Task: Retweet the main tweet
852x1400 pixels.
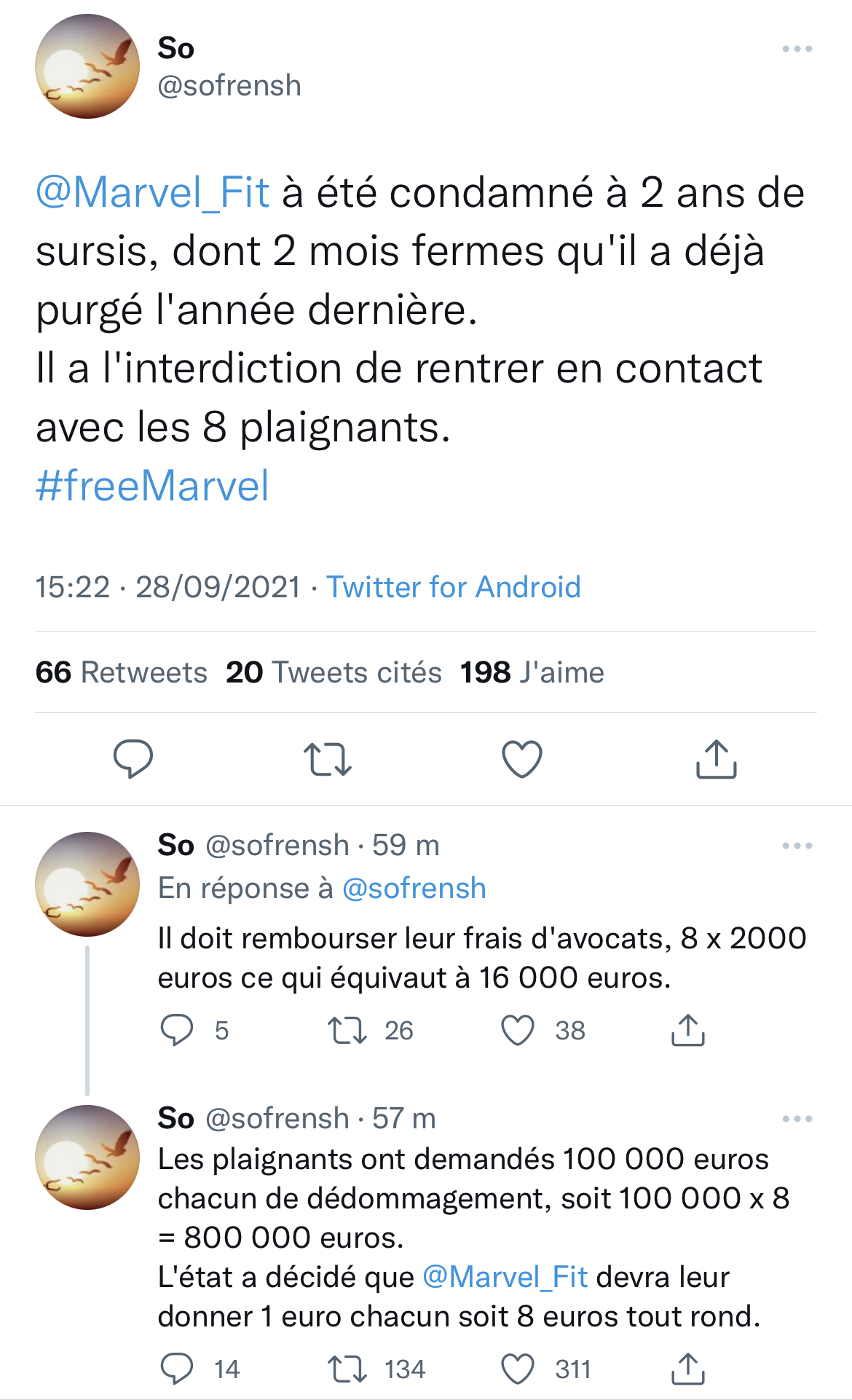Action: coord(327,759)
